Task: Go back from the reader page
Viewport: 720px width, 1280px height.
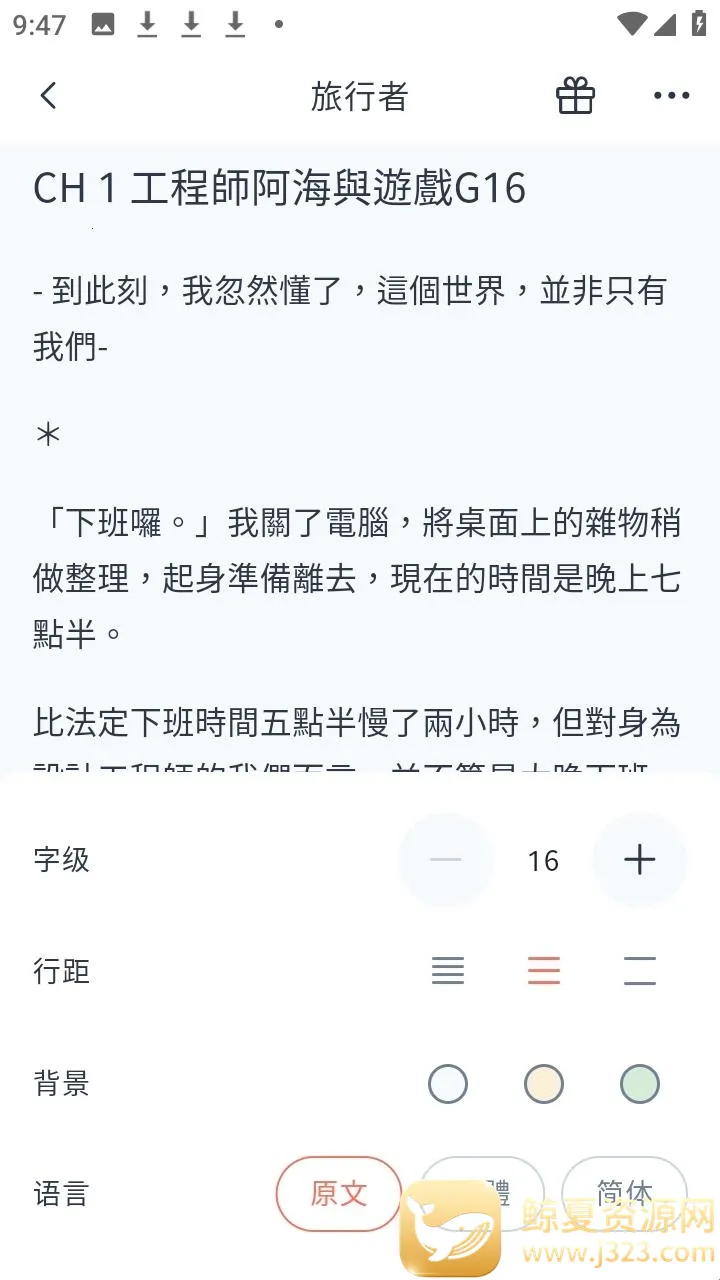Action: [48, 96]
